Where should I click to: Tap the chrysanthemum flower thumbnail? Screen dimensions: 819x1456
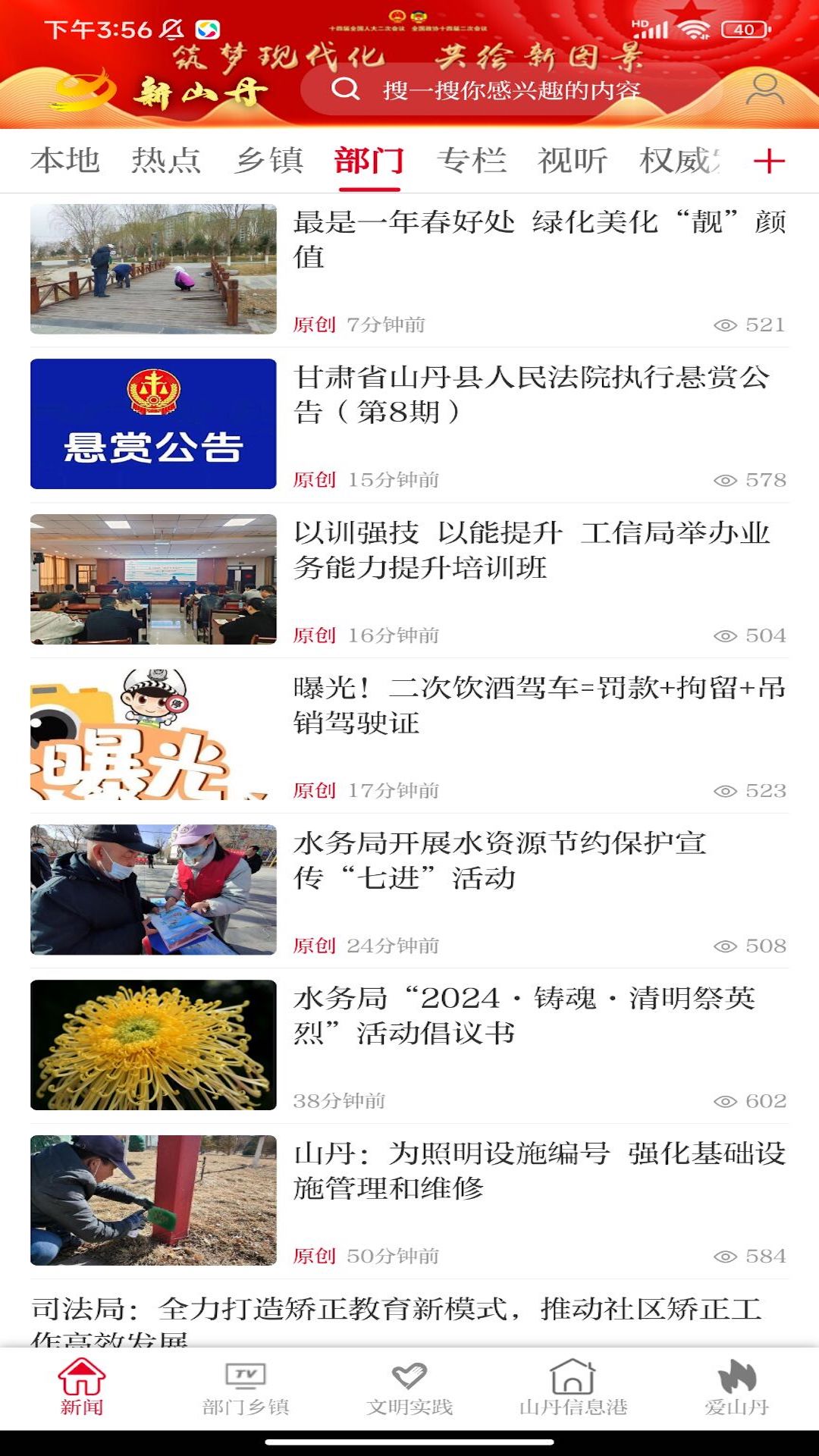point(153,1042)
